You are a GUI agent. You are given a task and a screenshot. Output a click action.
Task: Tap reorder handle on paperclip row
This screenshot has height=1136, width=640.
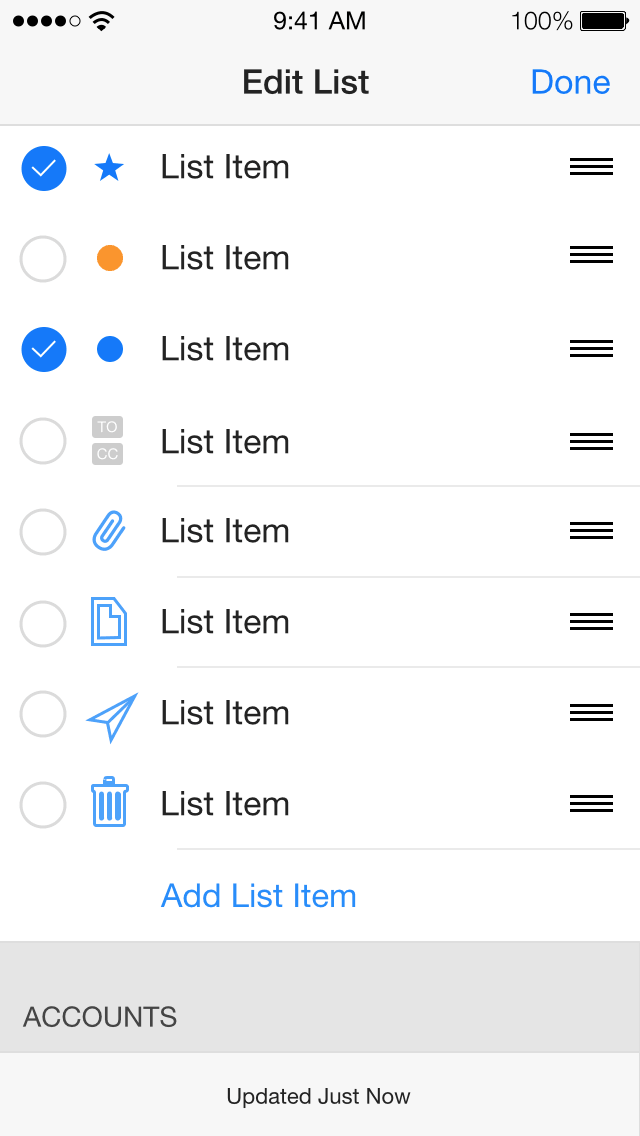click(x=591, y=531)
